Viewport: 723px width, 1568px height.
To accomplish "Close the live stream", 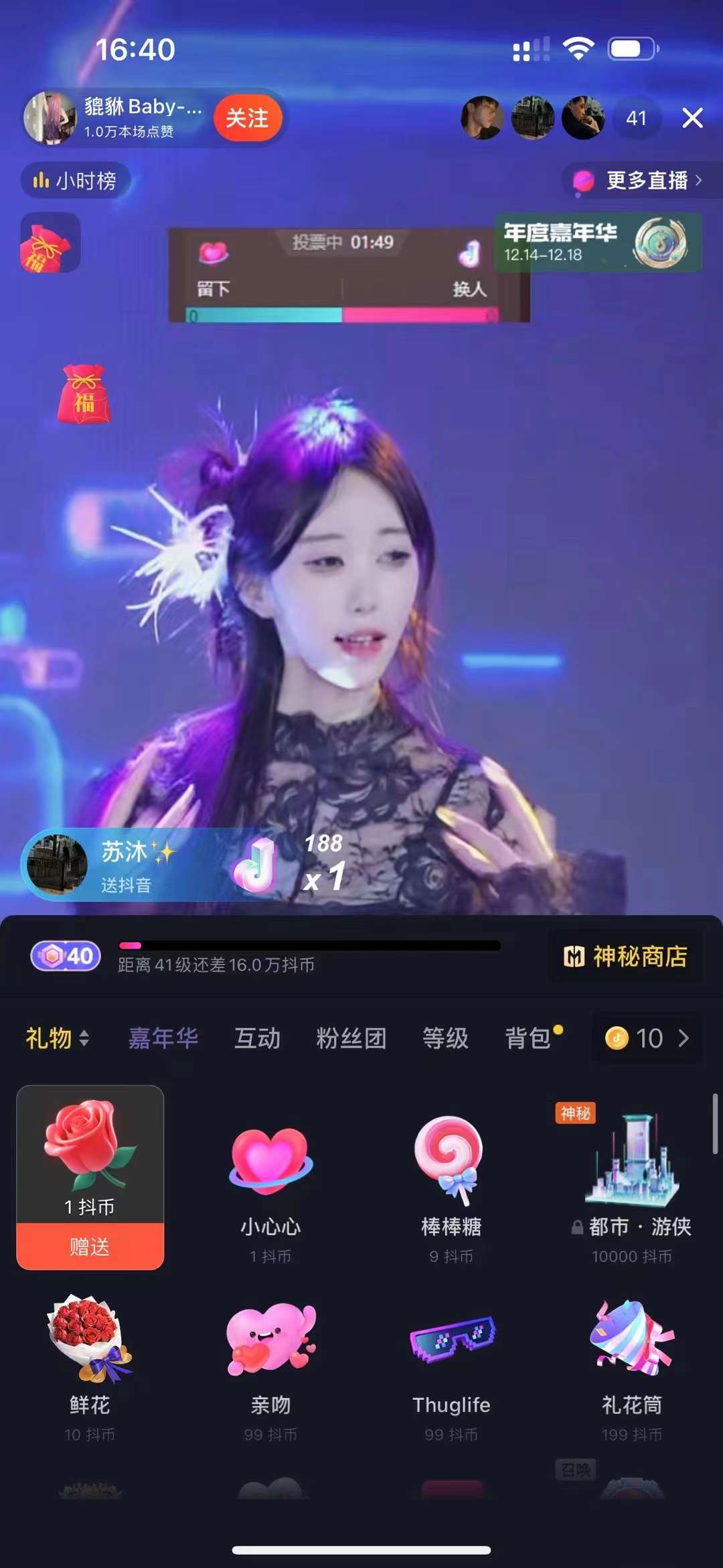I will [x=692, y=118].
